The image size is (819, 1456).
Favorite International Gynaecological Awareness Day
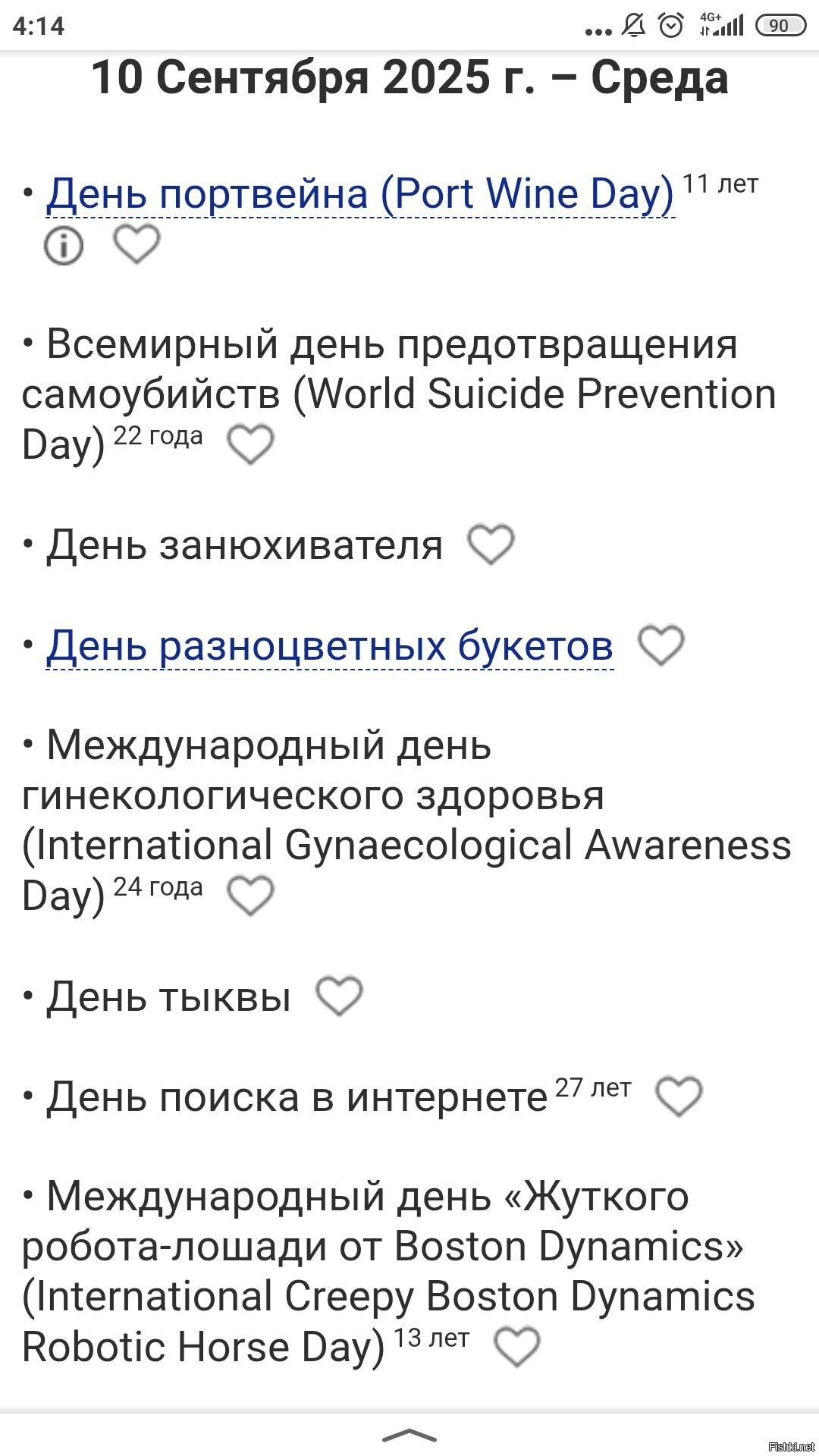[x=250, y=896]
